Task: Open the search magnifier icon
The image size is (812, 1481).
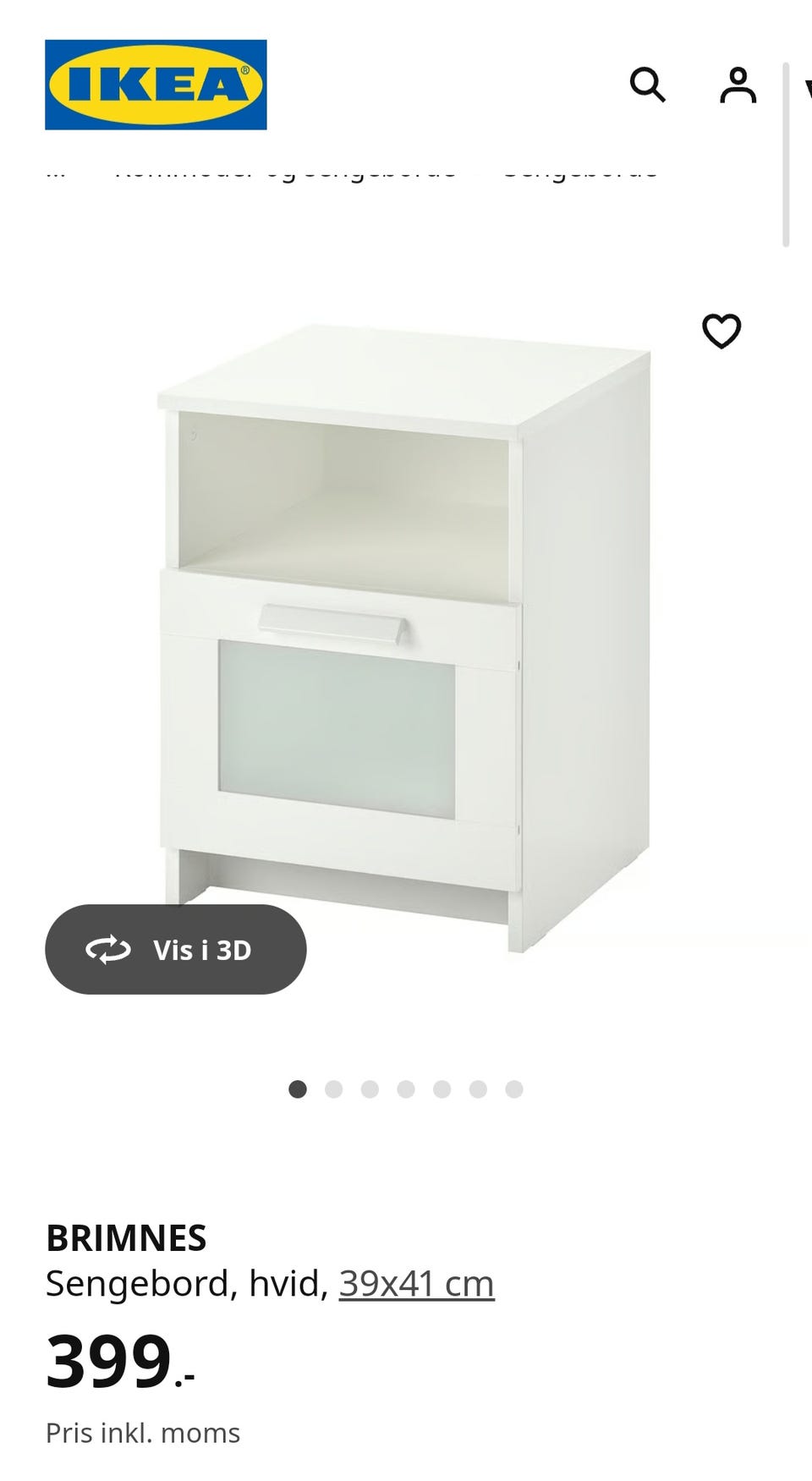Action: [x=648, y=85]
